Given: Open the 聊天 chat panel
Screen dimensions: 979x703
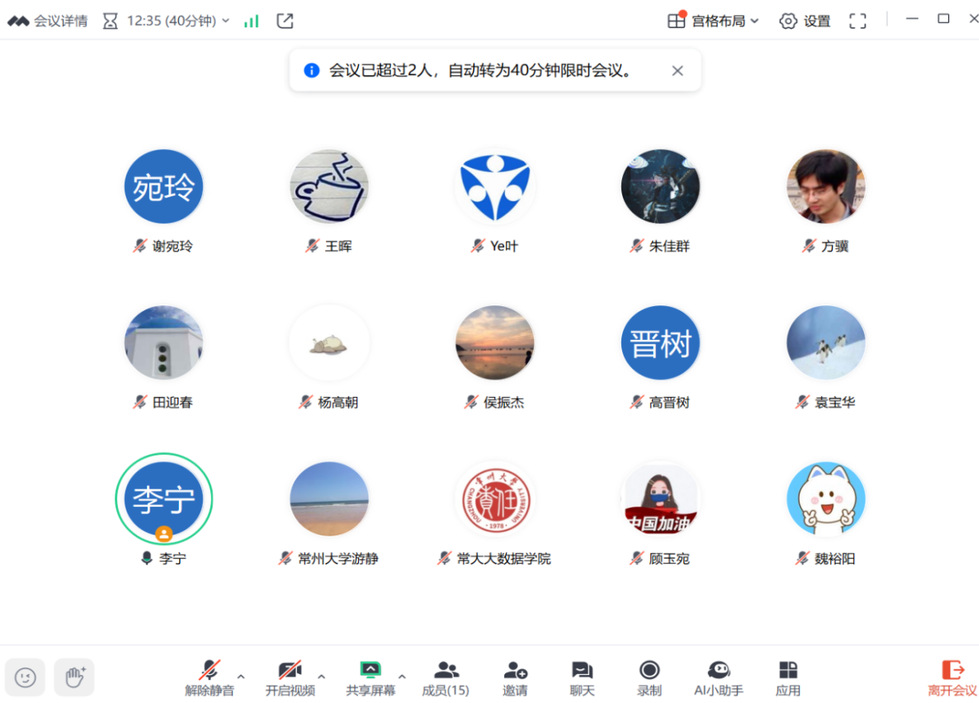Looking at the screenshot, I should (x=582, y=677).
